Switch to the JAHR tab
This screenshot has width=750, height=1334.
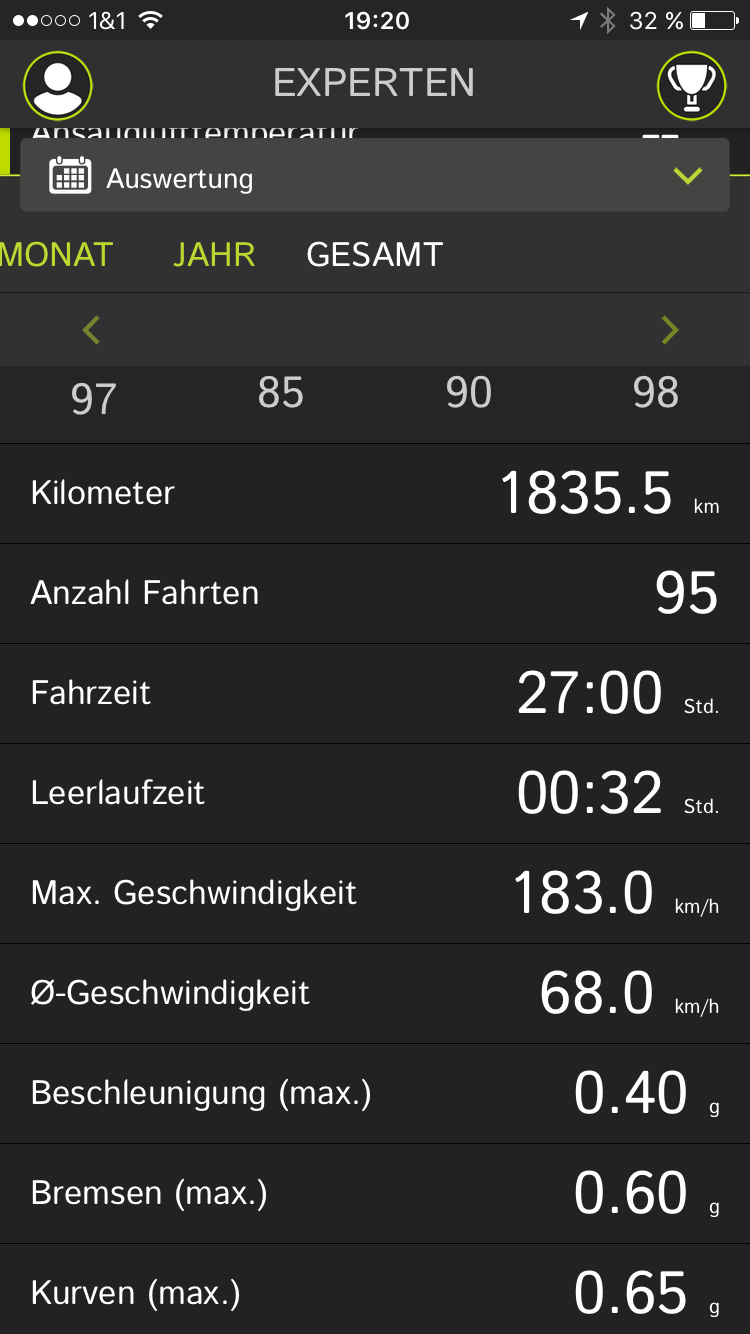point(214,255)
